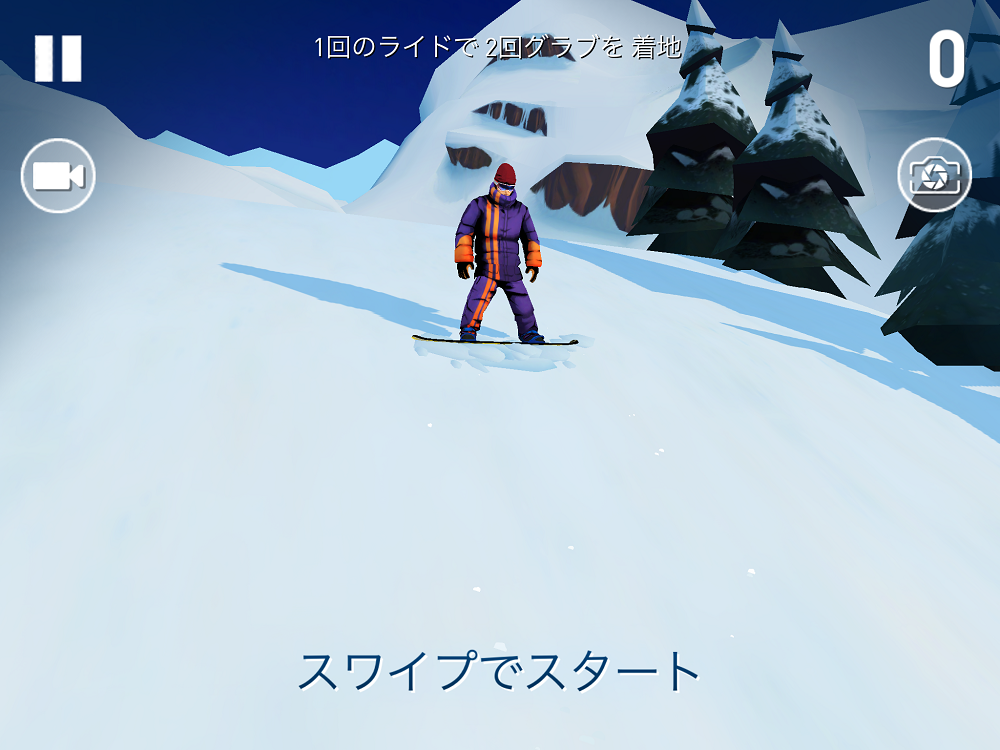Screen dimensions: 1000x750
Task: Pause the snowboarding game
Action: 58,58
